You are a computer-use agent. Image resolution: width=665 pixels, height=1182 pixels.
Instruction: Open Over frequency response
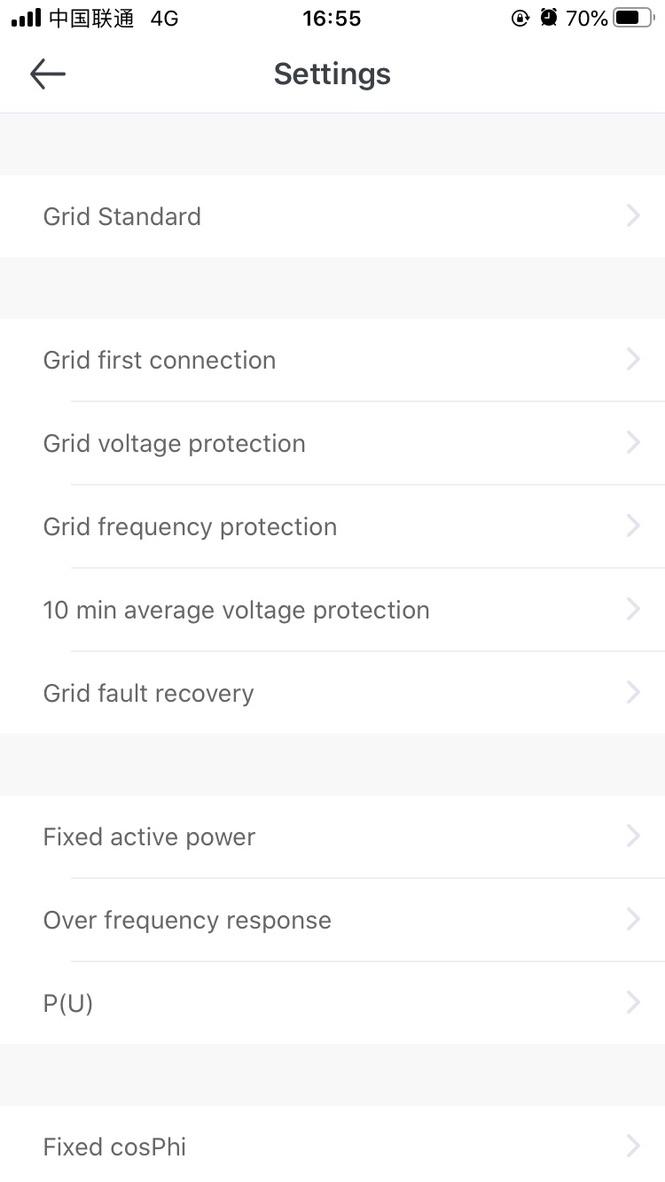[x=332, y=920]
